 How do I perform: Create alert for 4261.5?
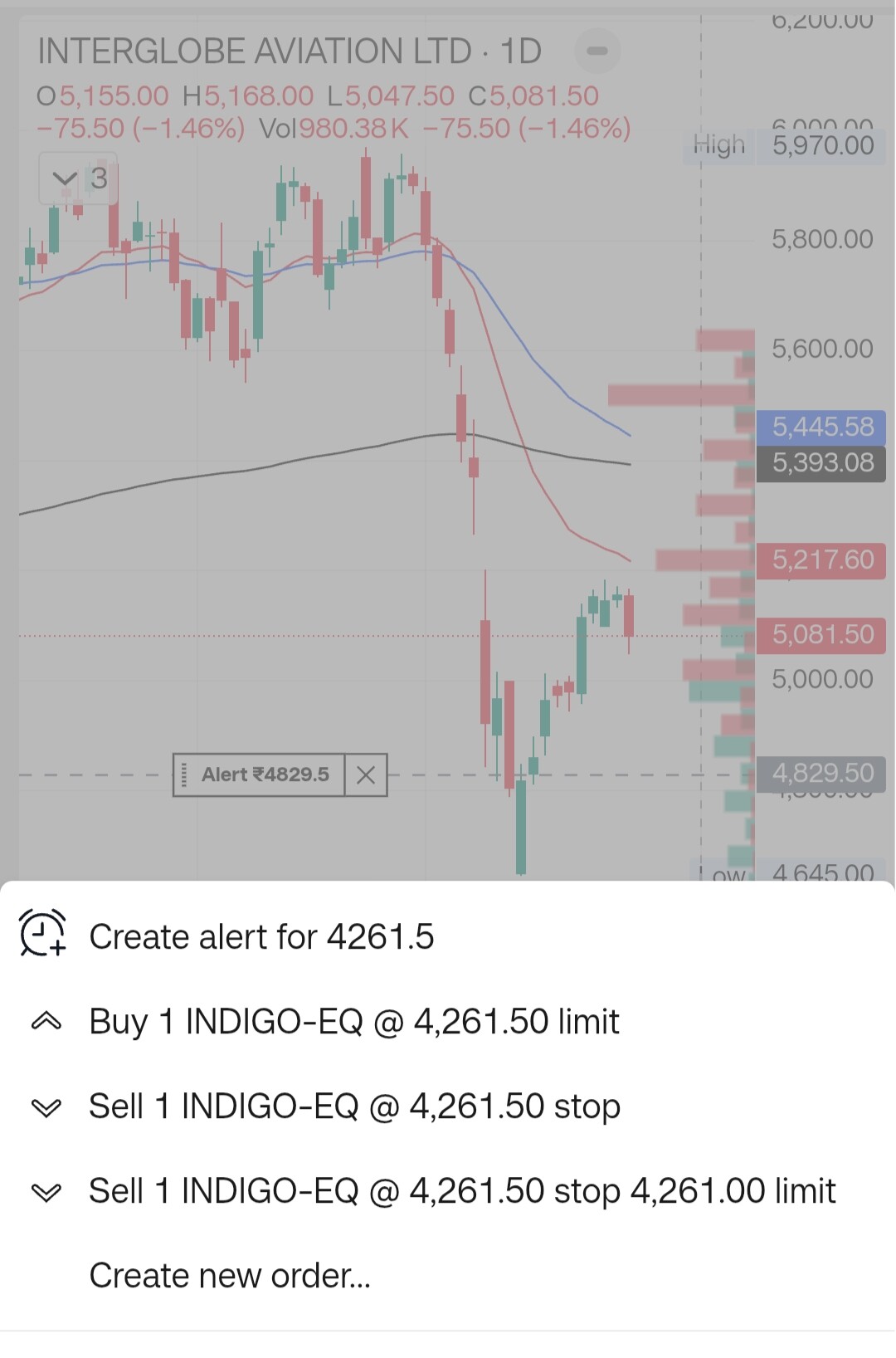pyautogui.click(x=261, y=936)
